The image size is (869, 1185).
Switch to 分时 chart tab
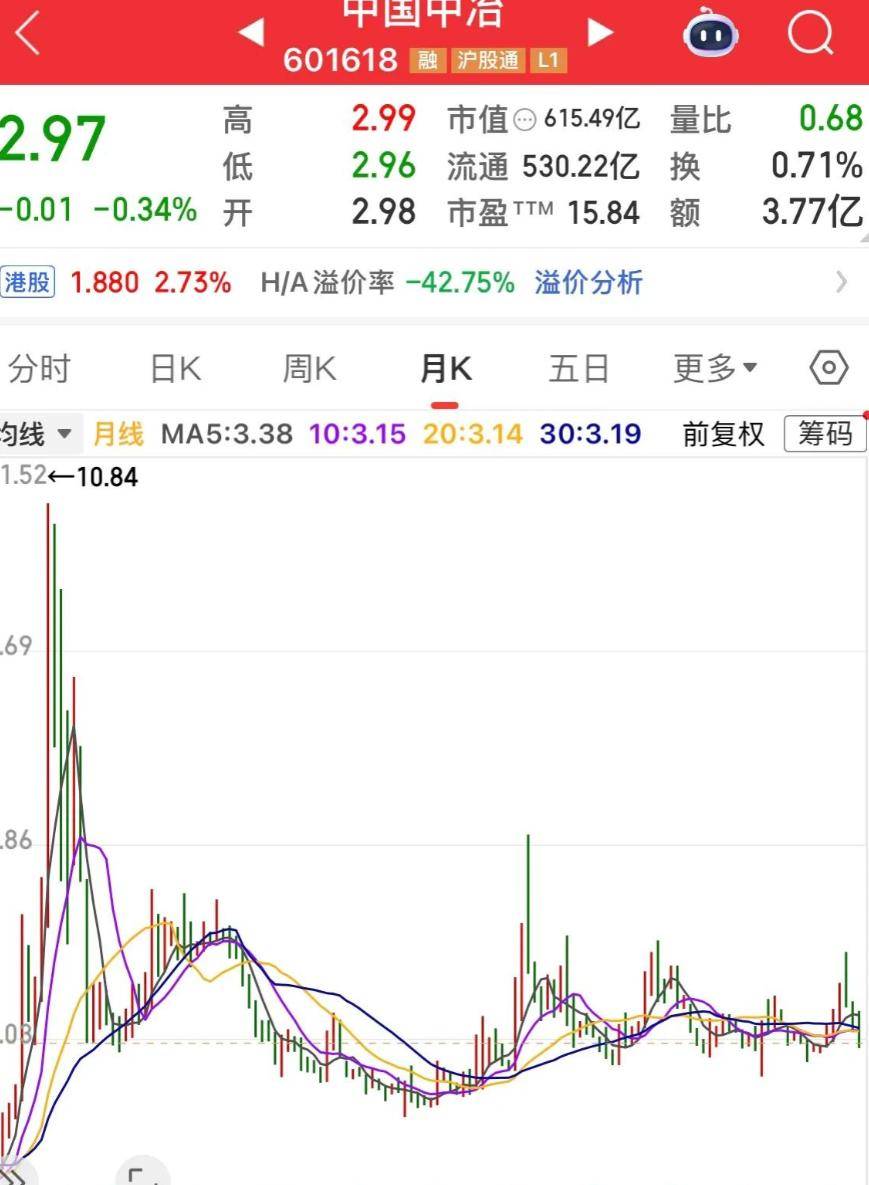coord(38,369)
